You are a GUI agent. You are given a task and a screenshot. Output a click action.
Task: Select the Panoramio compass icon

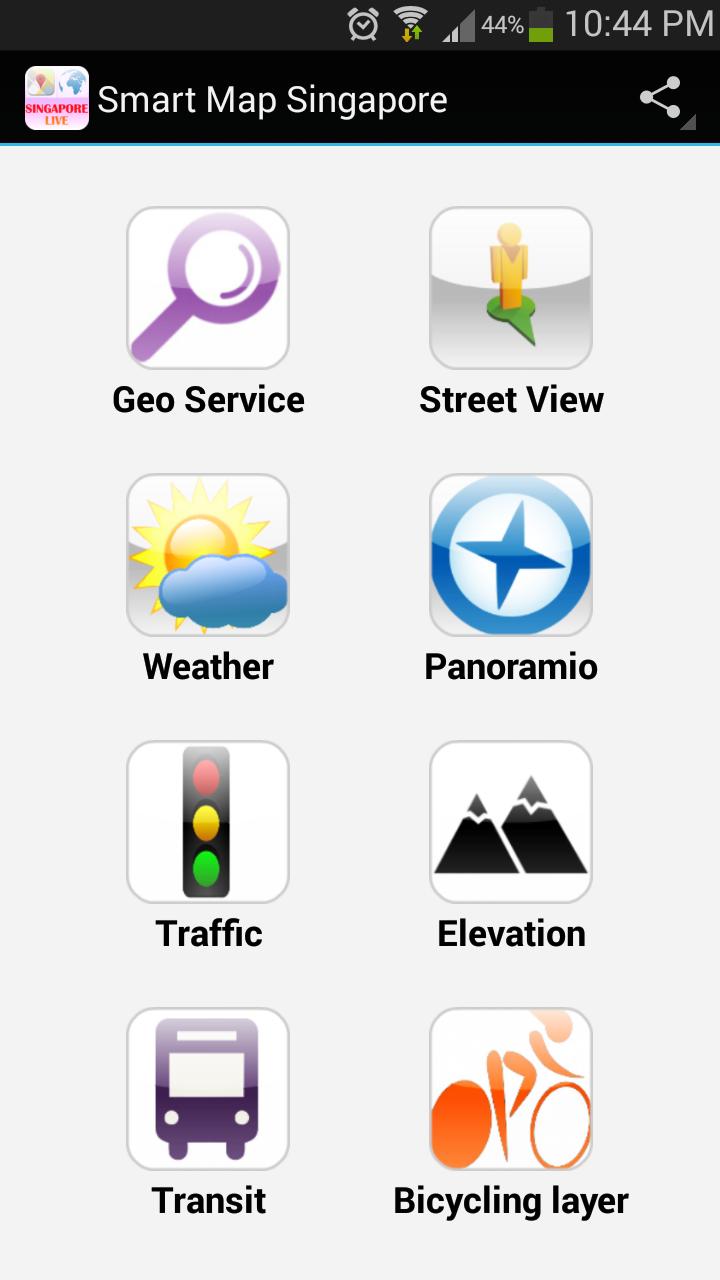510,555
